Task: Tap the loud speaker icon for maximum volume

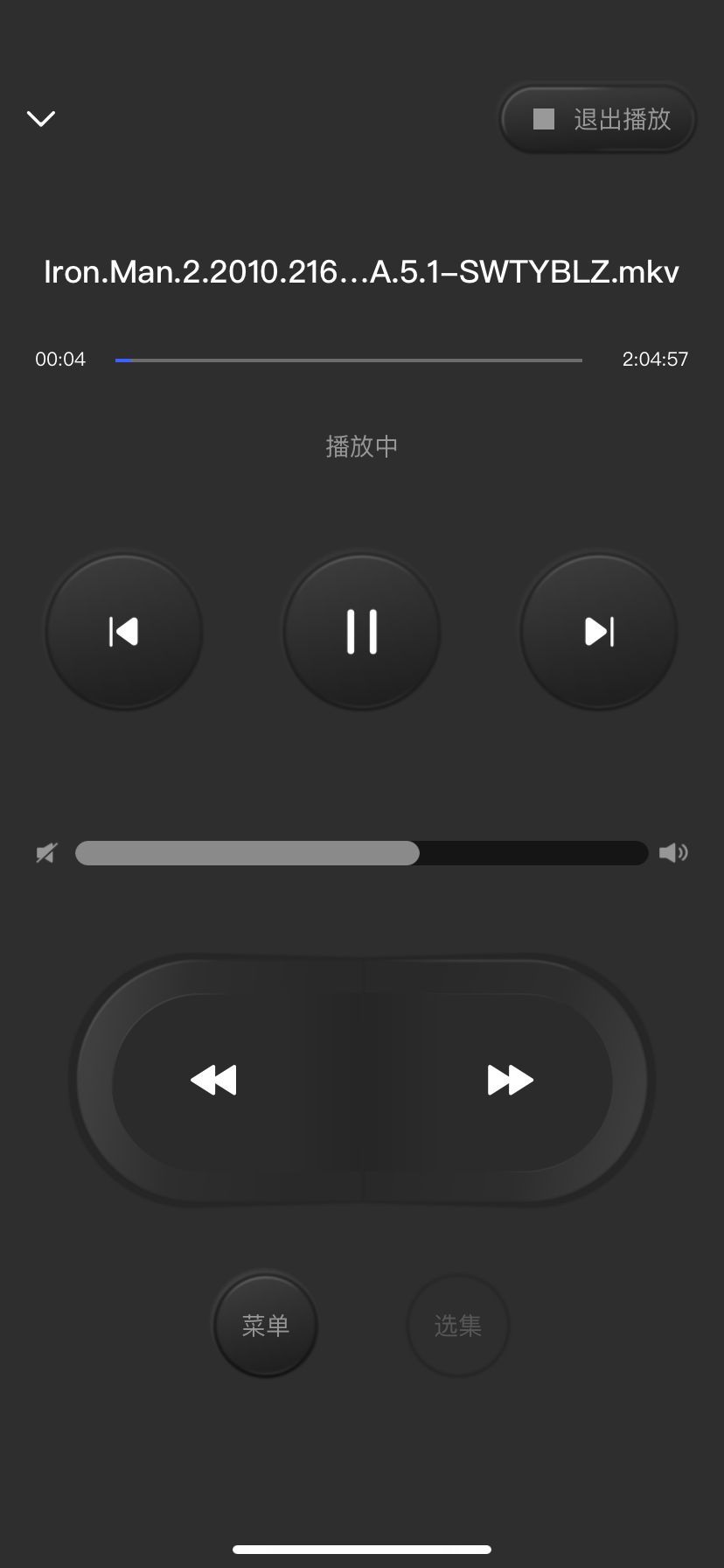Action: click(x=673, y=853)
